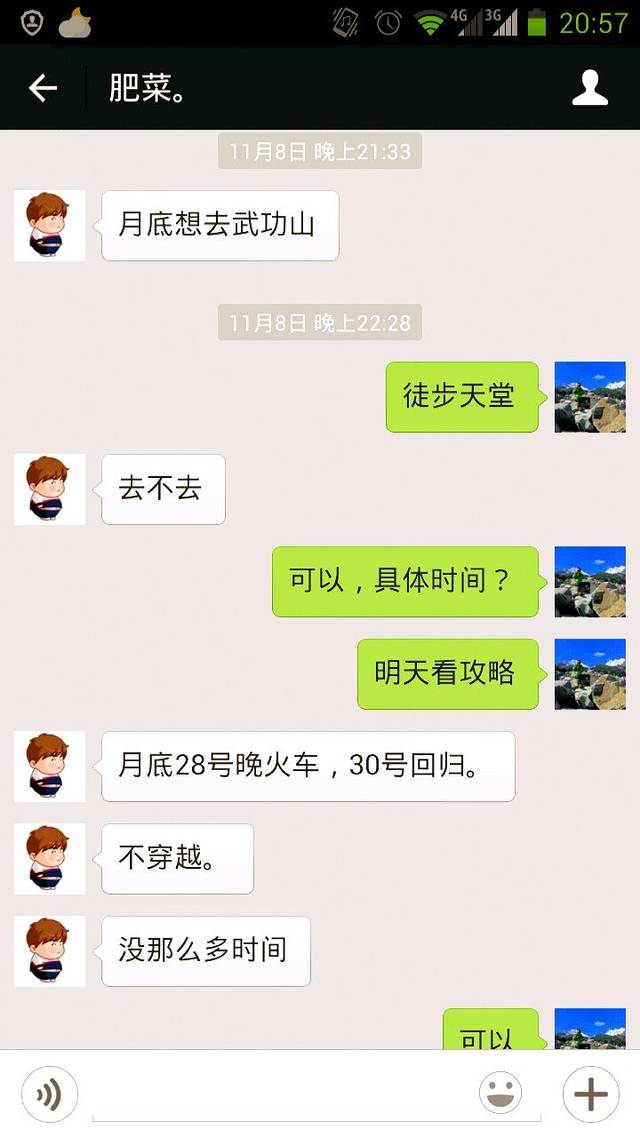Image resolution: width=640 pixels, height=1137 pixels.
Task: Open the plus attachment menu
Action: point(591,1095)
